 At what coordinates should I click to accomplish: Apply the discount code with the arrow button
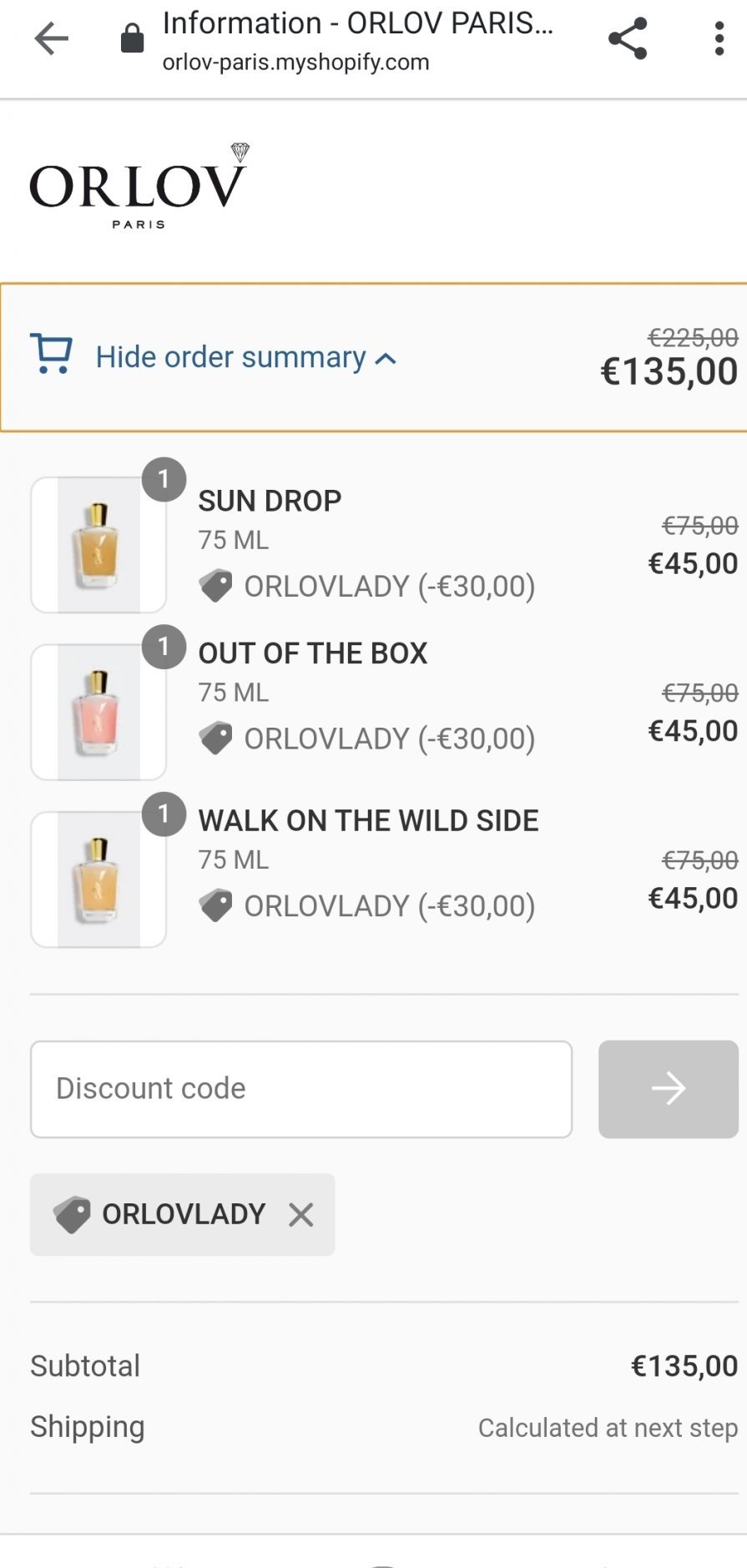click(669, 1089)
